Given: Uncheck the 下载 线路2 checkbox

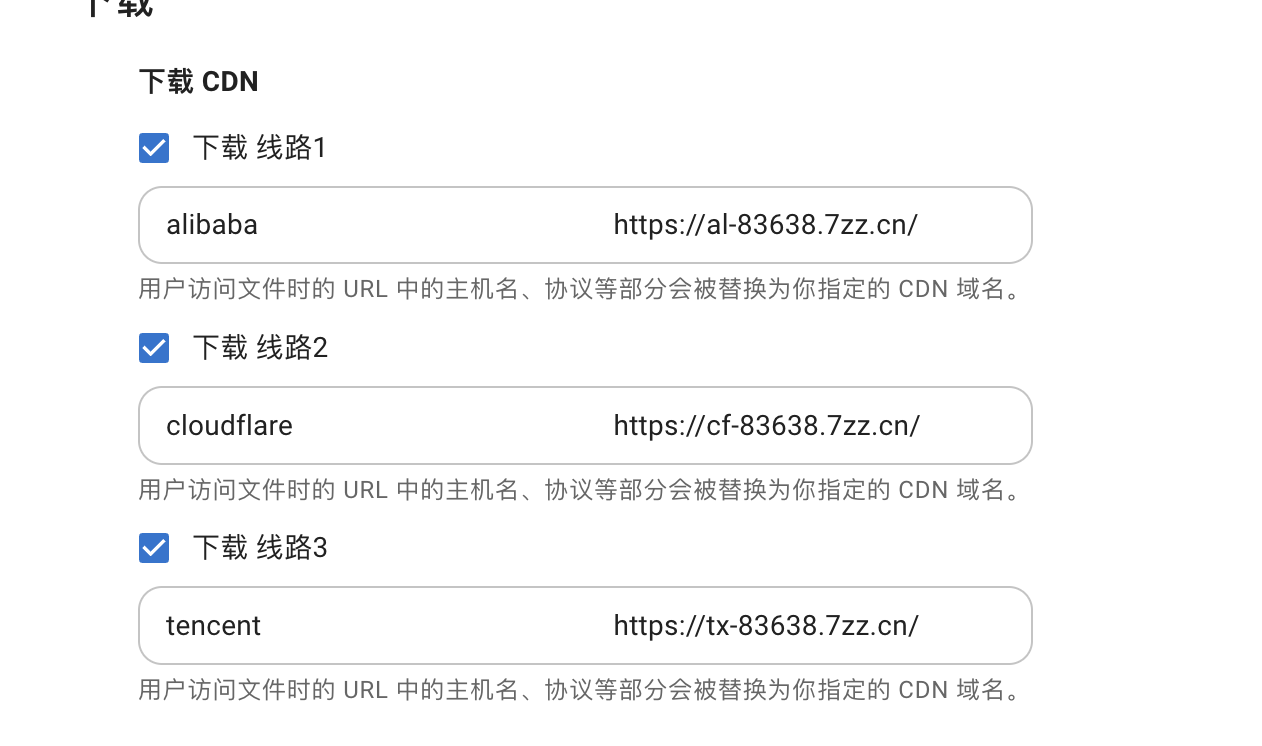Looking at the screenshot, I should (x=154, y=348).
